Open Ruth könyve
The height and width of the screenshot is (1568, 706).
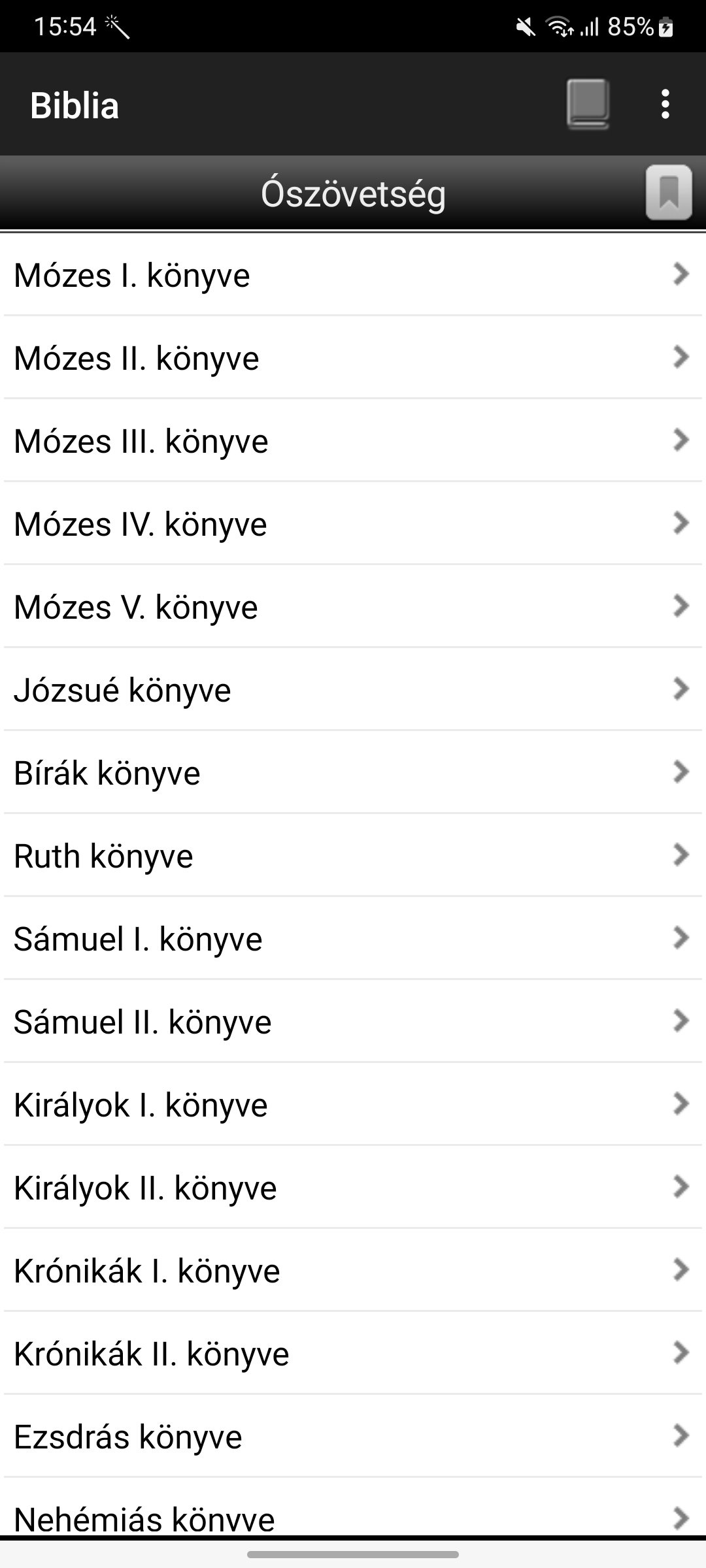click(x=353, y=855)
